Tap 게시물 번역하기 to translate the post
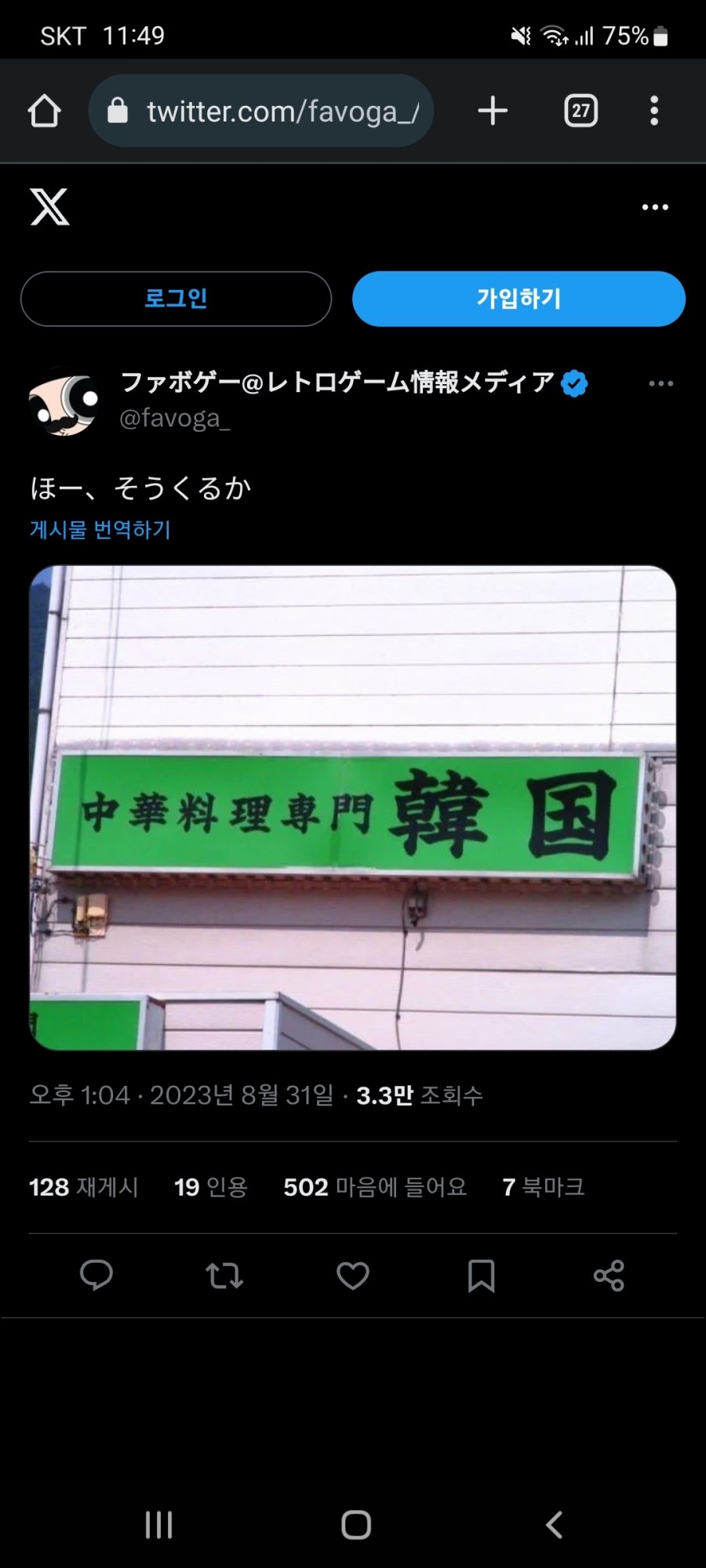Screen dimensions: 706x1568 [x=100, y=530]
